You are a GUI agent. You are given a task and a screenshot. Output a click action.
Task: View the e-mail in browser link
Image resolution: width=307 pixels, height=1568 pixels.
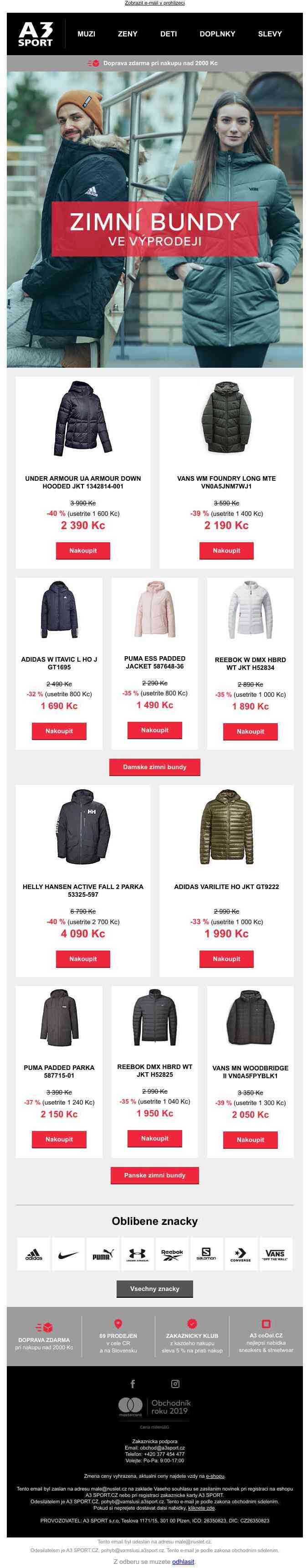pyautogui.click(x=154, y=3)
